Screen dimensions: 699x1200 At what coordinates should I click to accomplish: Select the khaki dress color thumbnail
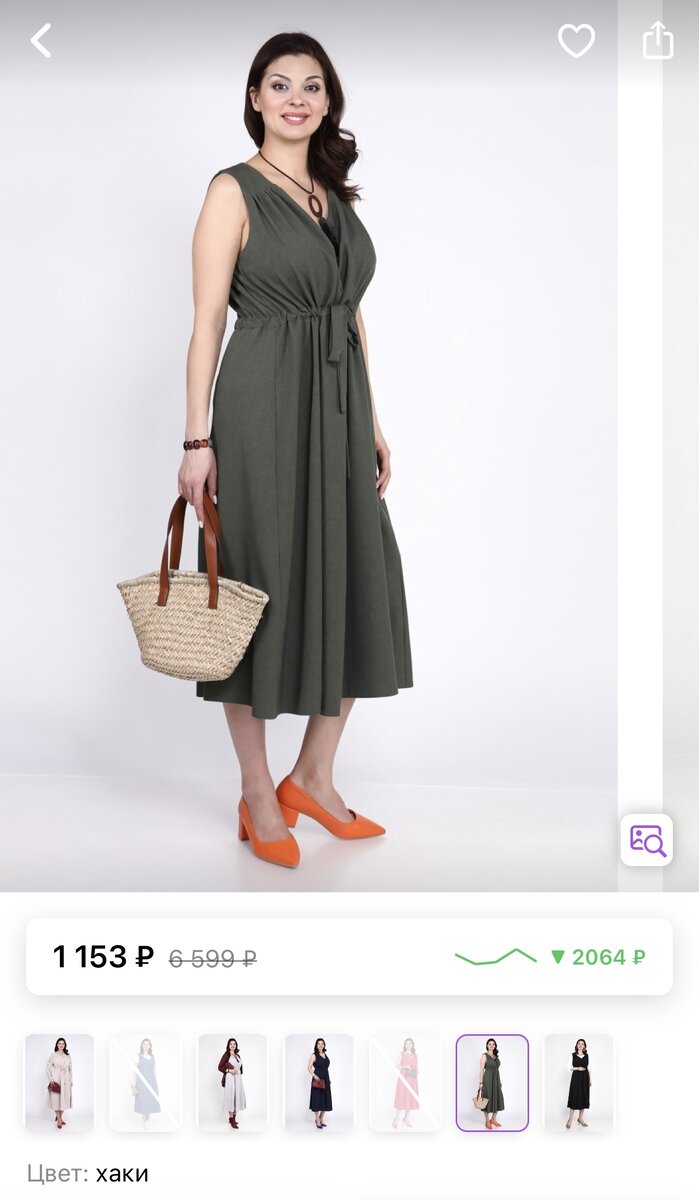[x=492, y=1083]
